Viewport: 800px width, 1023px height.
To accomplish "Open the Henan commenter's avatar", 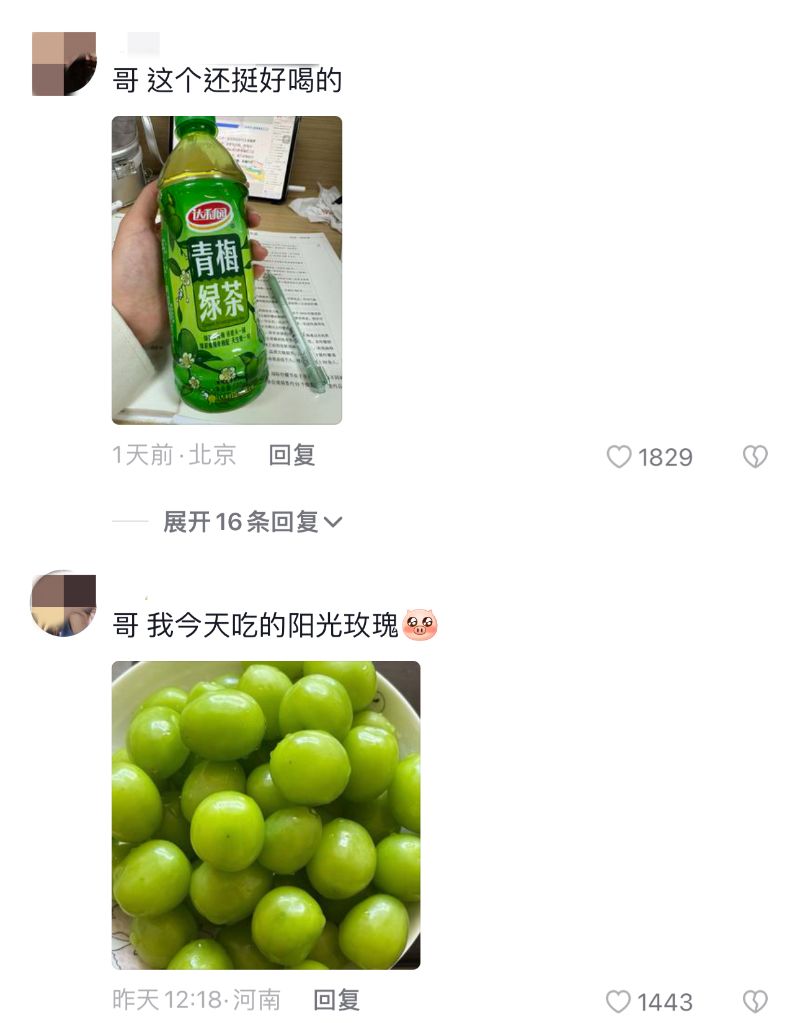I will [64, 603].
